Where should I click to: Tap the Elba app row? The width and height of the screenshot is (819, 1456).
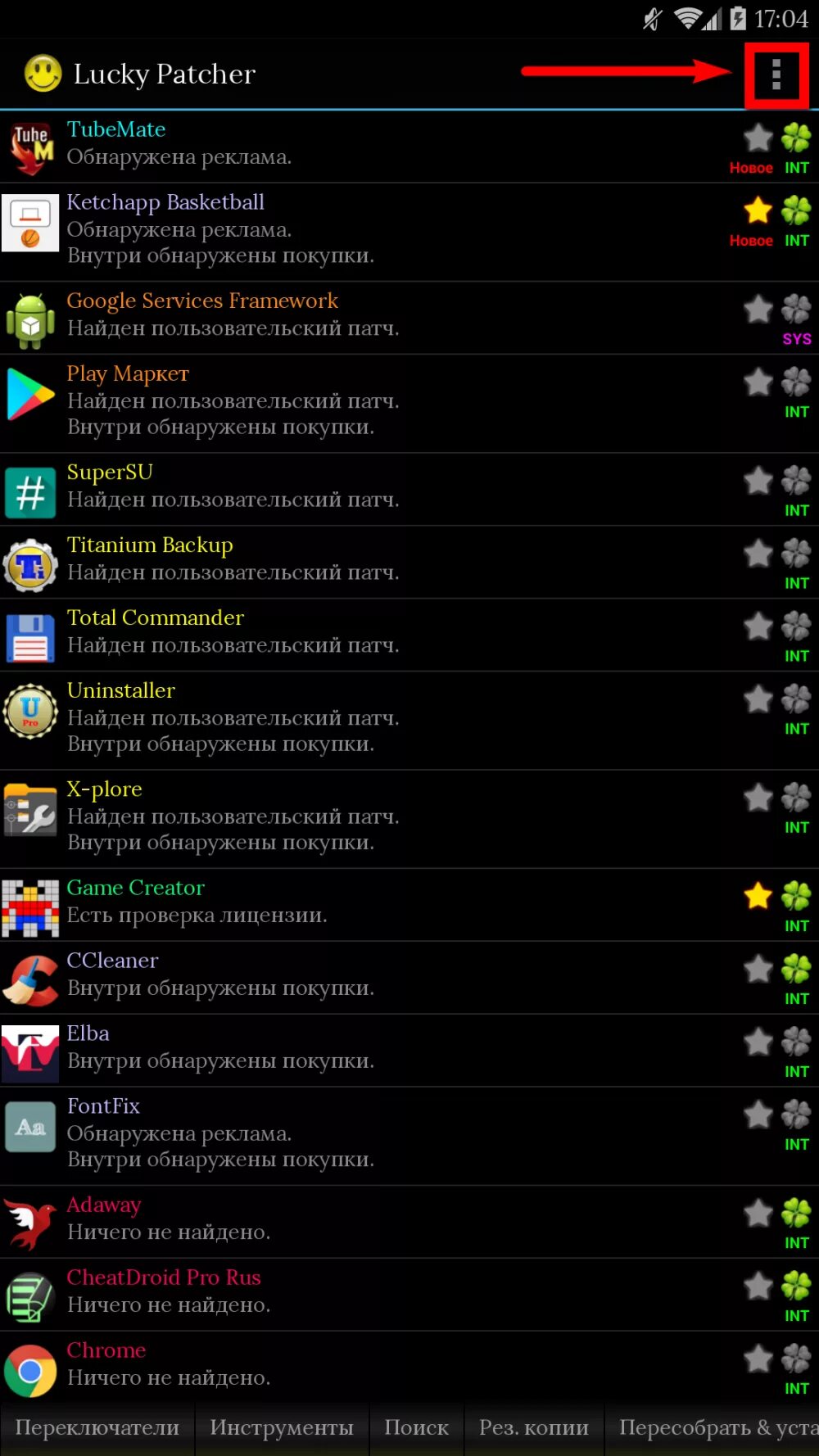pos(409,1051)
